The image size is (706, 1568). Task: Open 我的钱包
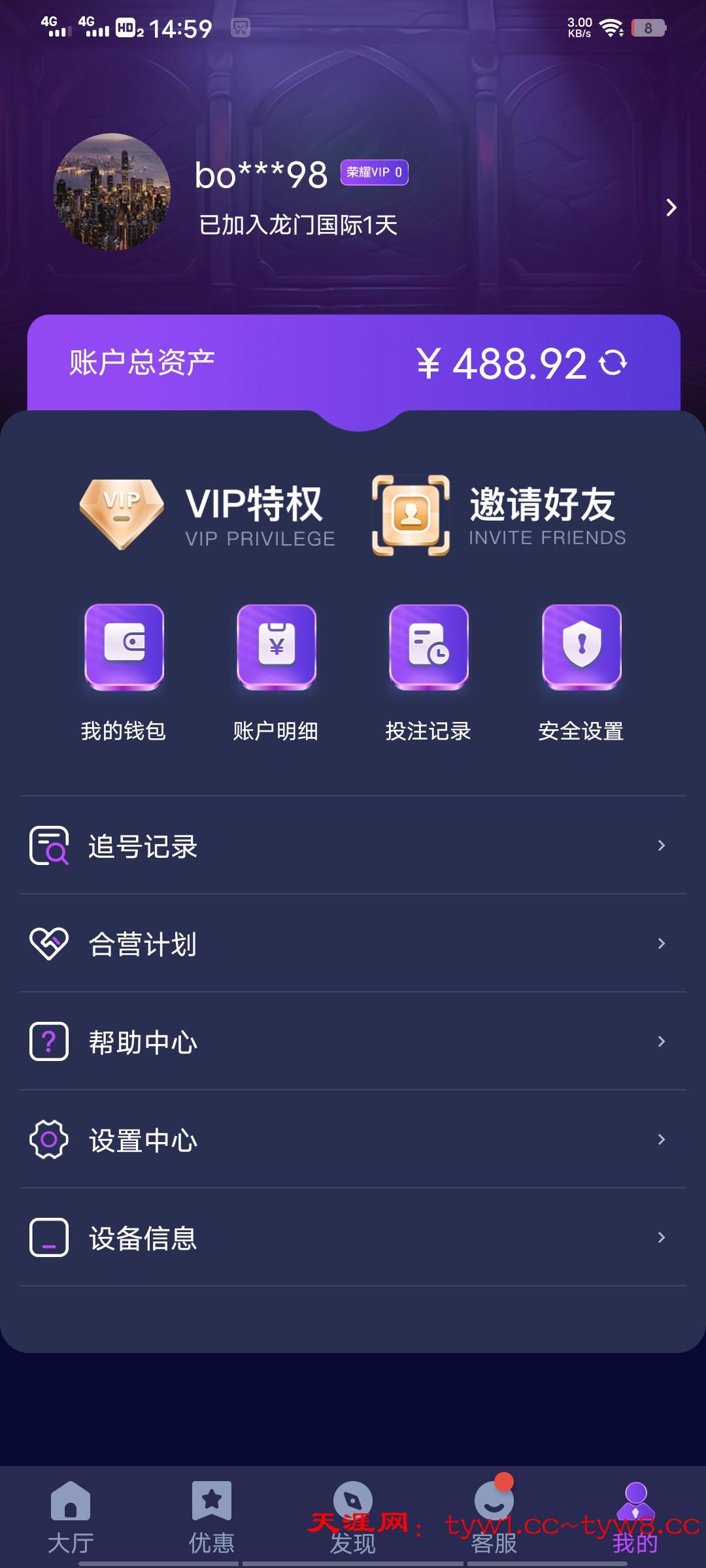click(x=124, y=673)
